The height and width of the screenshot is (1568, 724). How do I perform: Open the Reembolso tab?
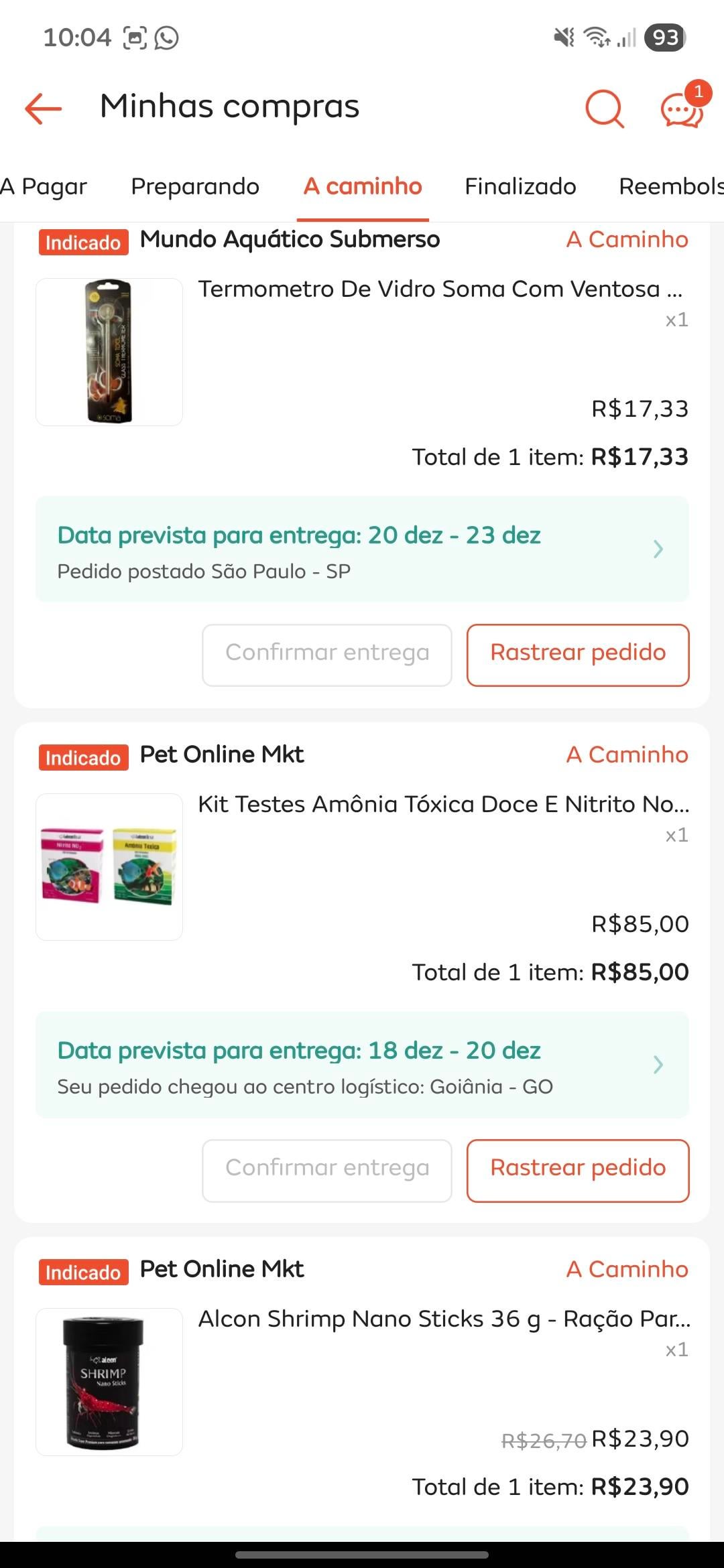[670, 186]
